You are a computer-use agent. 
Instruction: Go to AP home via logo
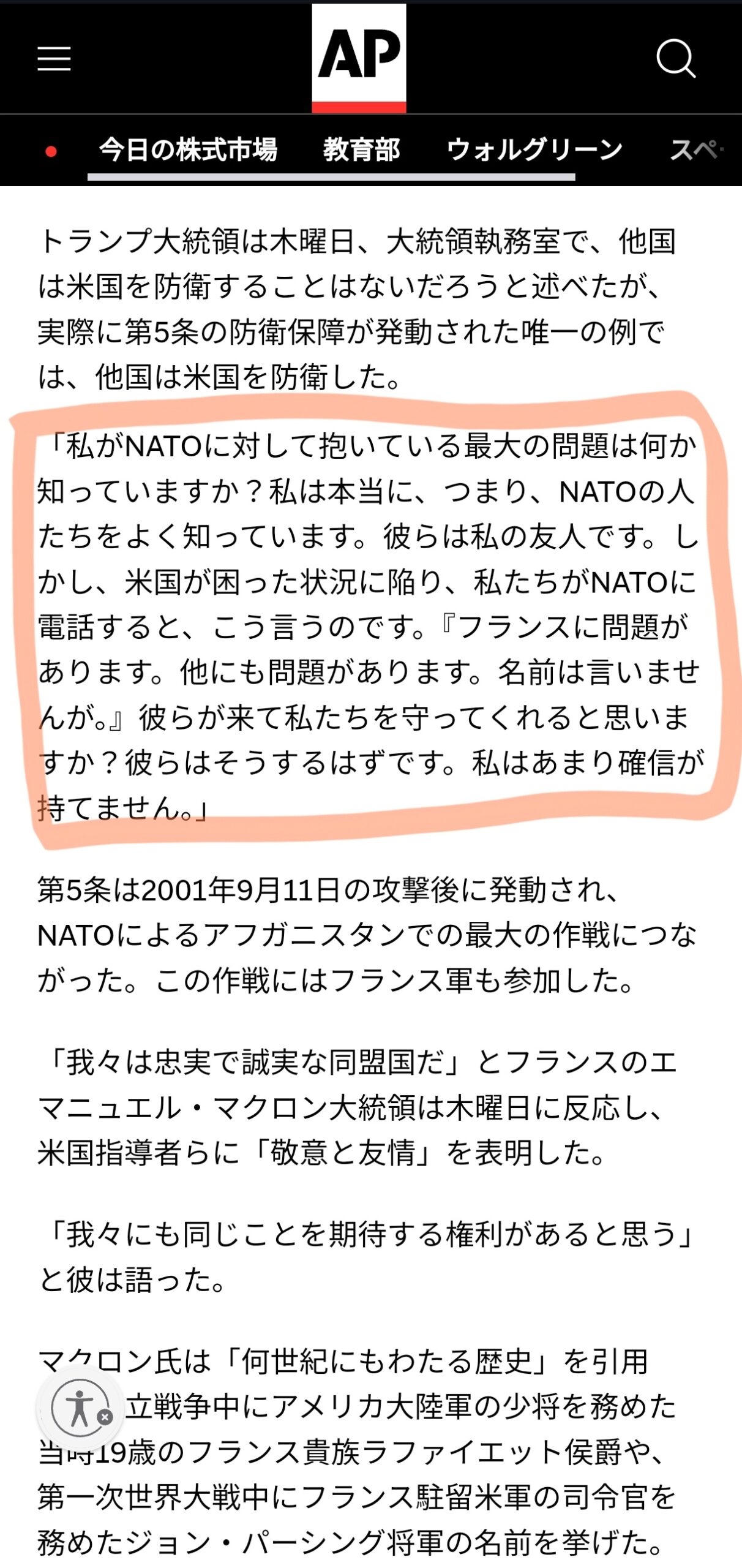(359, 58)
